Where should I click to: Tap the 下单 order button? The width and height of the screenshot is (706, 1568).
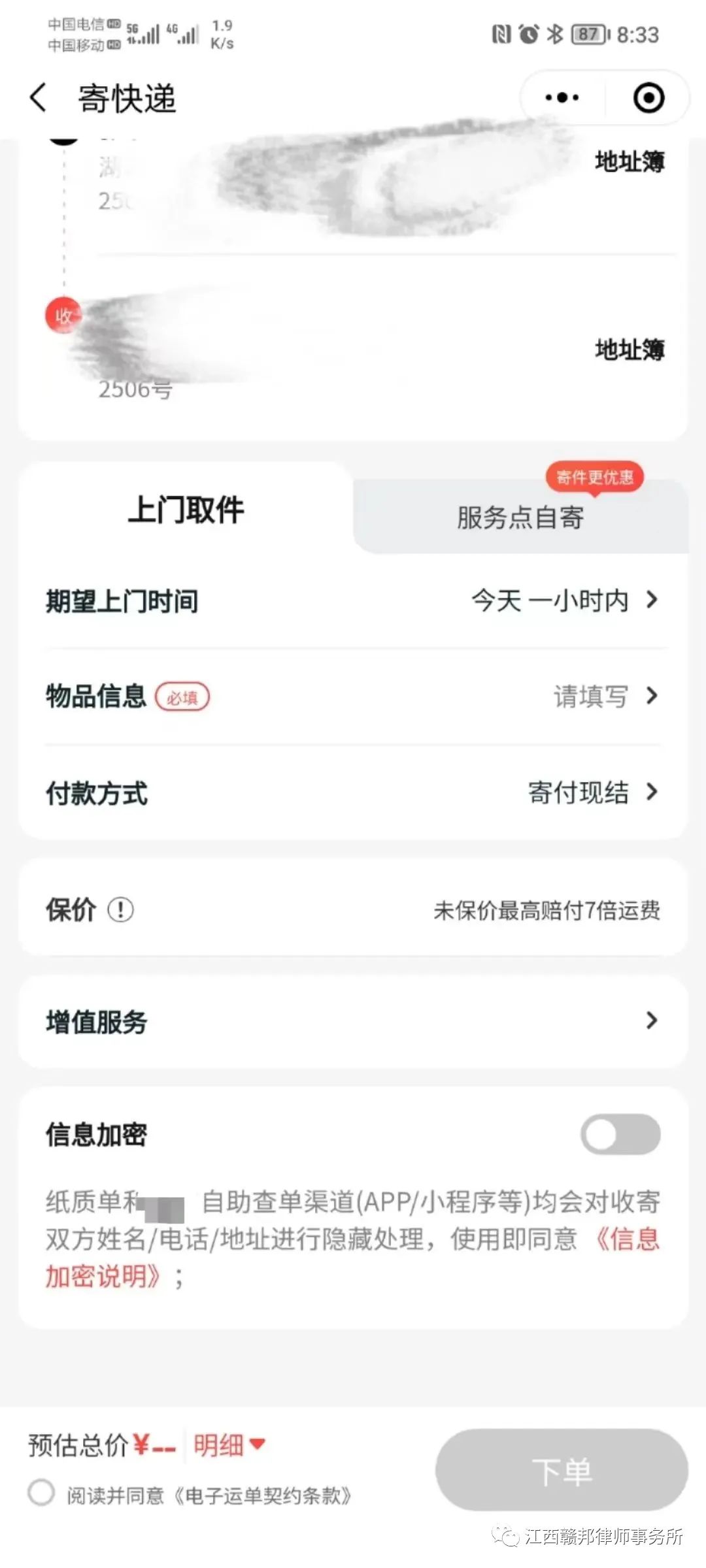point(562,1470)
